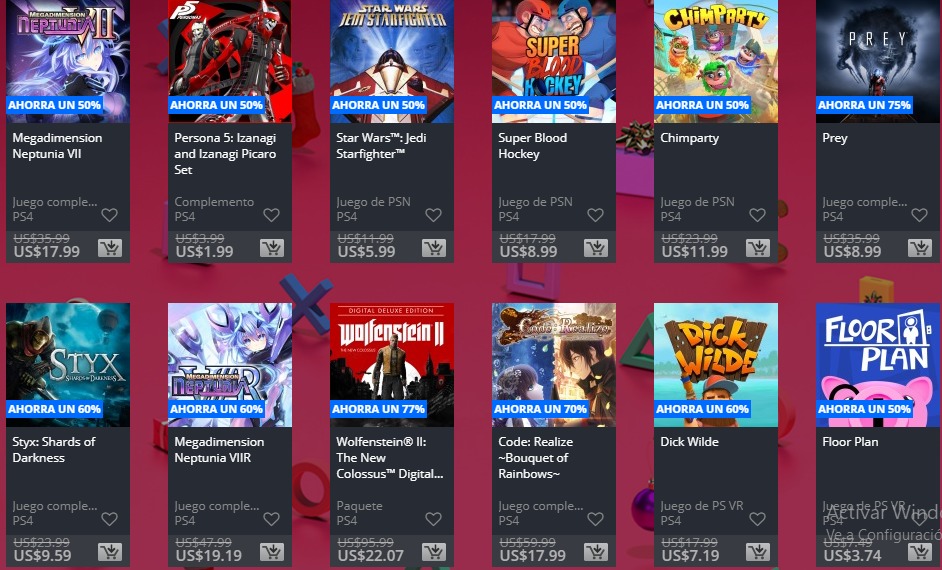The image size is (942, 570).
Task: Open the Wolfenstein II Digital Deluxe card
Action: pos(391,365)
